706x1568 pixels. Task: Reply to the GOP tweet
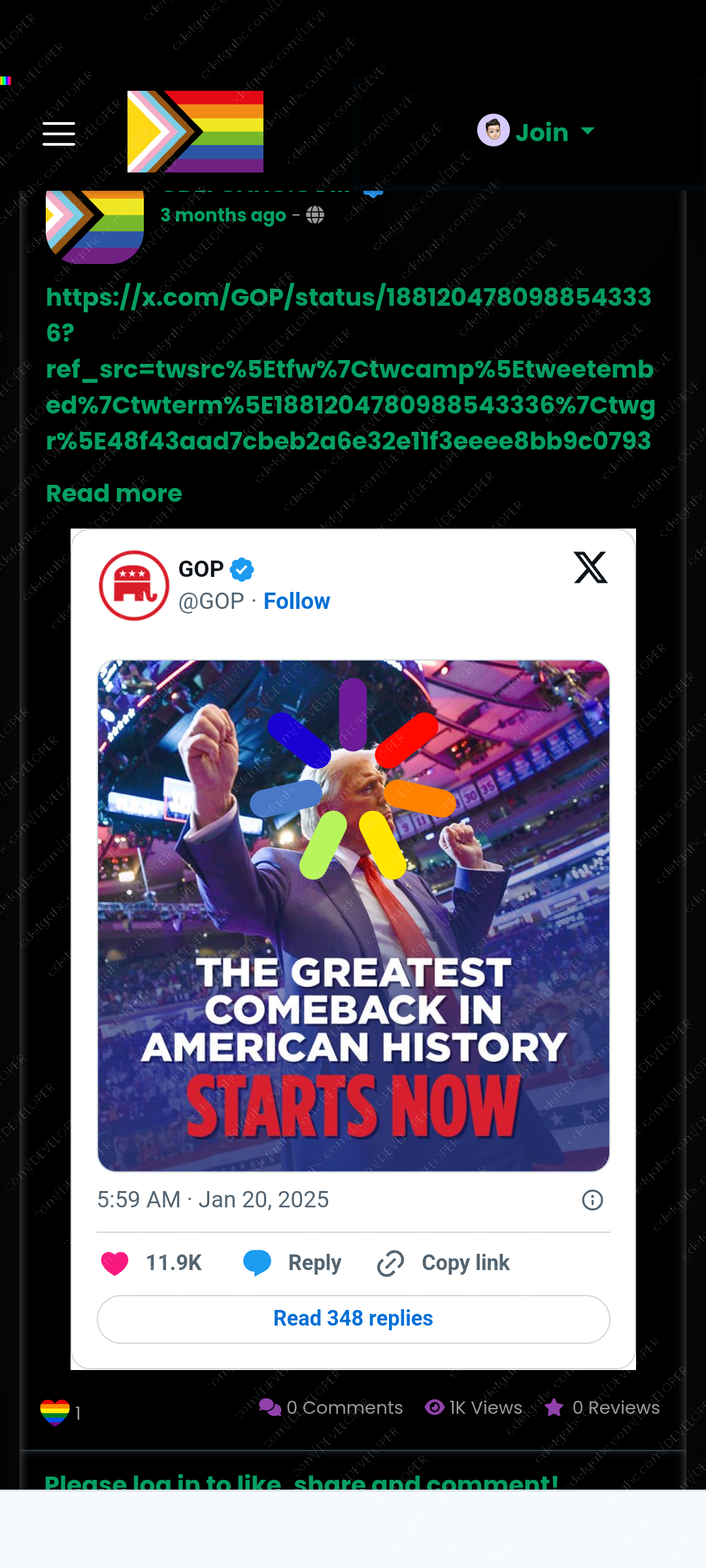pyautogui.click(x=292, y=1263)
